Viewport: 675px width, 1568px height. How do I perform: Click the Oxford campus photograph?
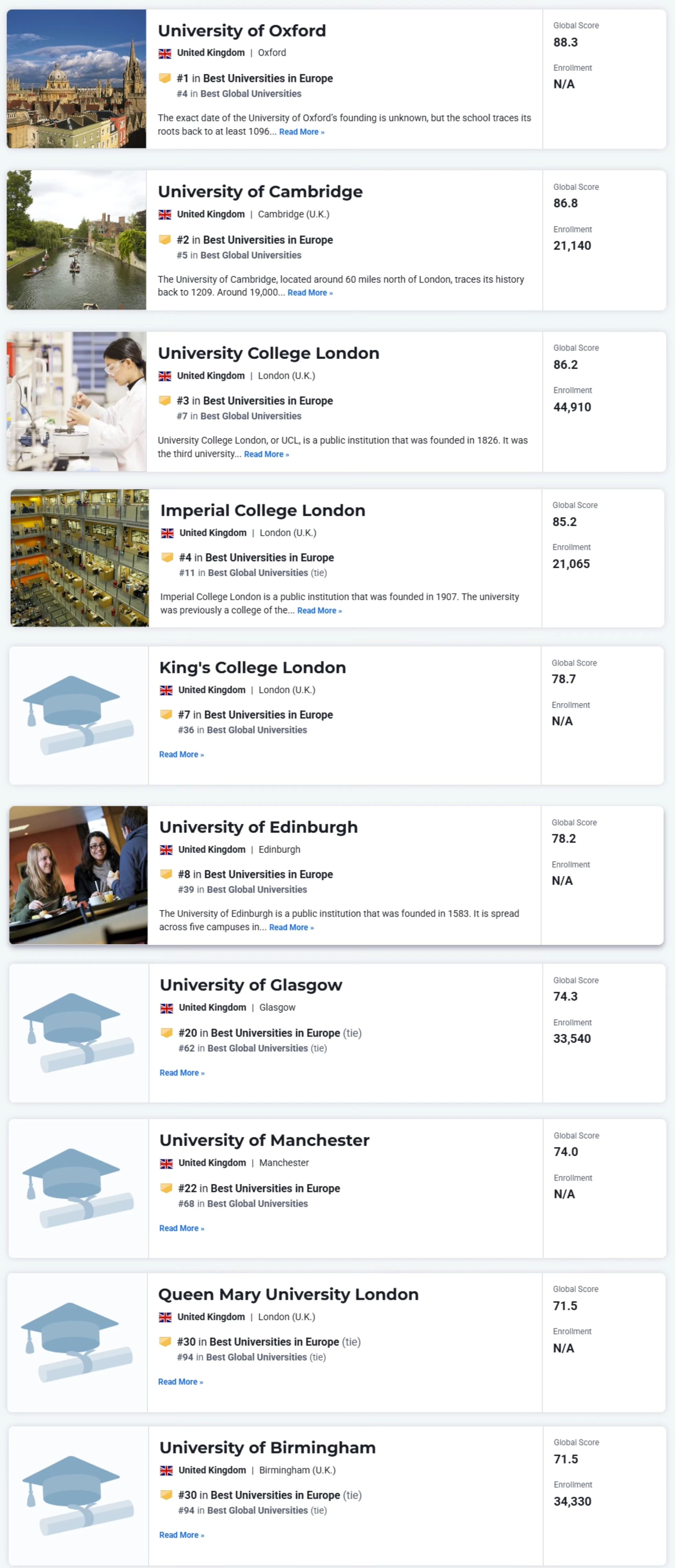click(x=76, y=78)
